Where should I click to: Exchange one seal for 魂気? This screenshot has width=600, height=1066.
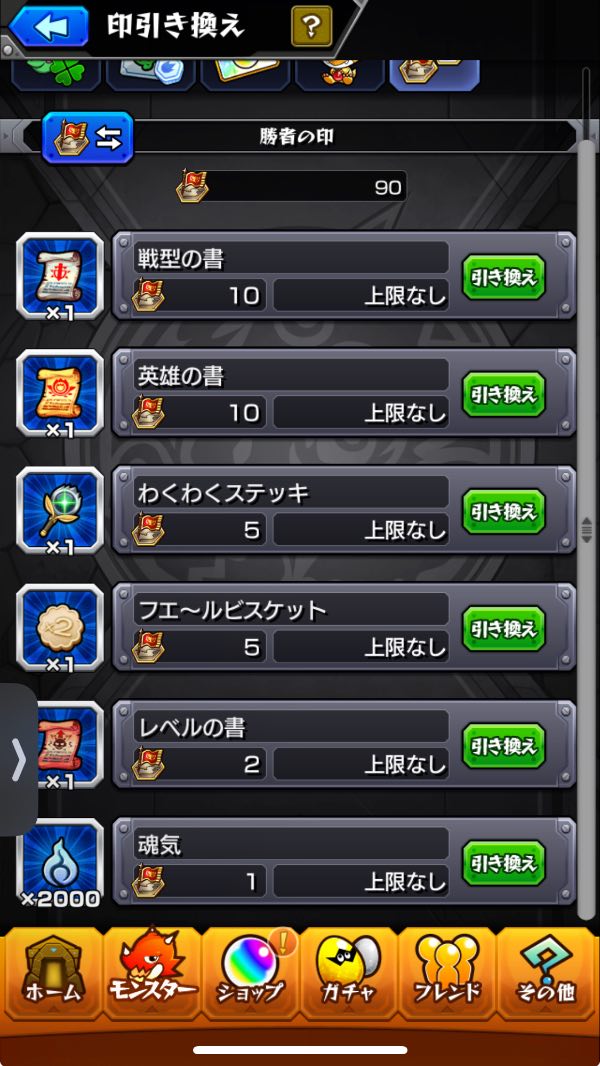click(x=503, y=862)
